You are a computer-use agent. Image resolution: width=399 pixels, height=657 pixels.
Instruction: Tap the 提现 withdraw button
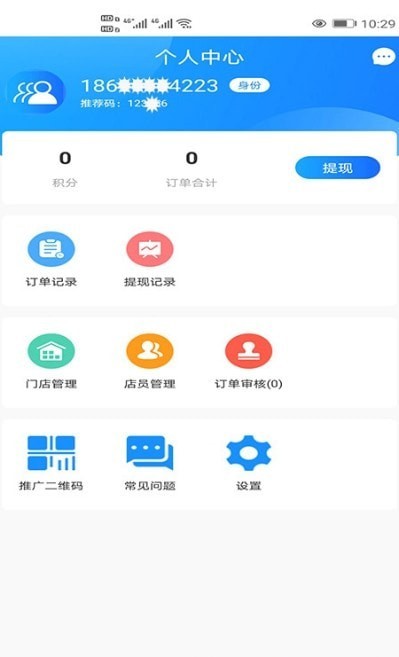(x=337, y=168)
